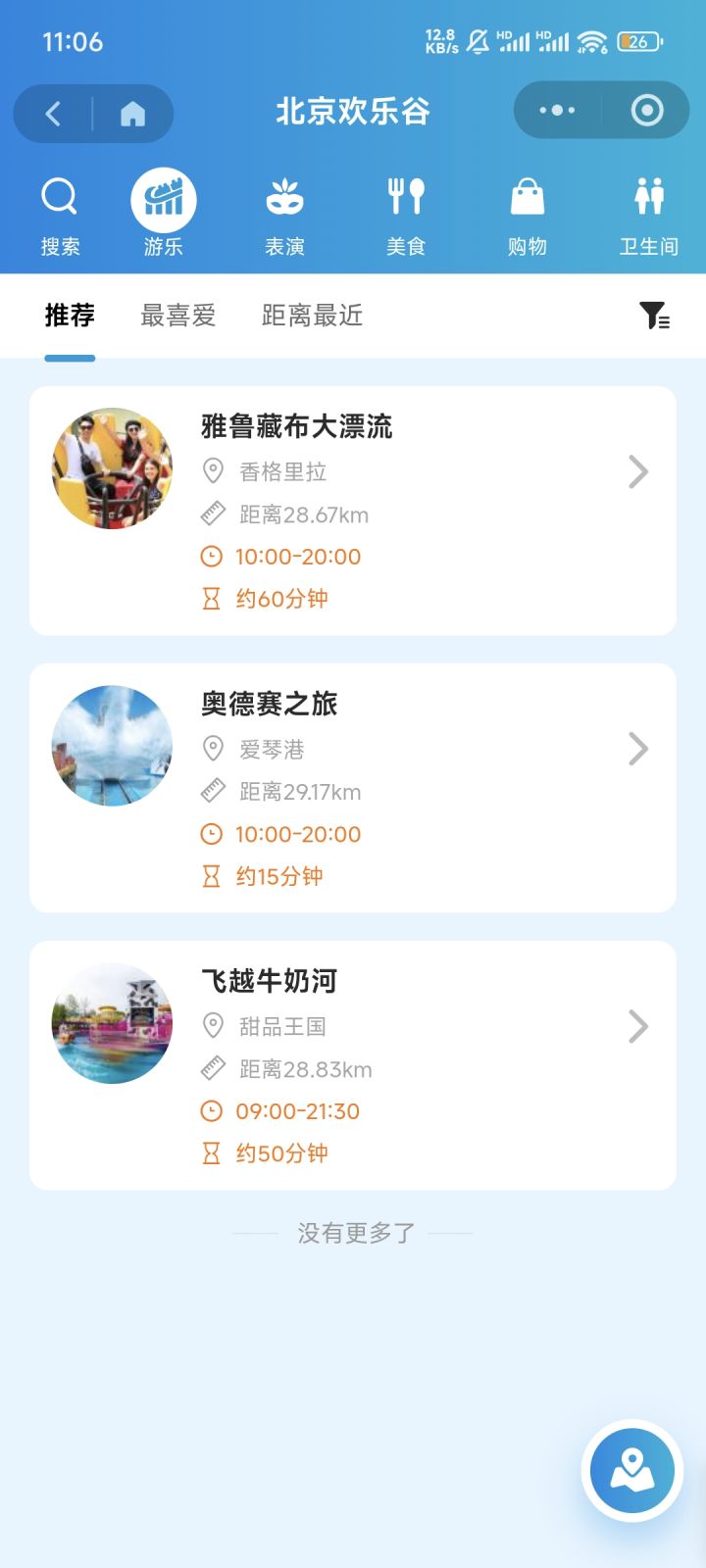706x1568 pixels.
Task: Open 雅鲁藏布大漂流 ride details
Action: (353, 511)
